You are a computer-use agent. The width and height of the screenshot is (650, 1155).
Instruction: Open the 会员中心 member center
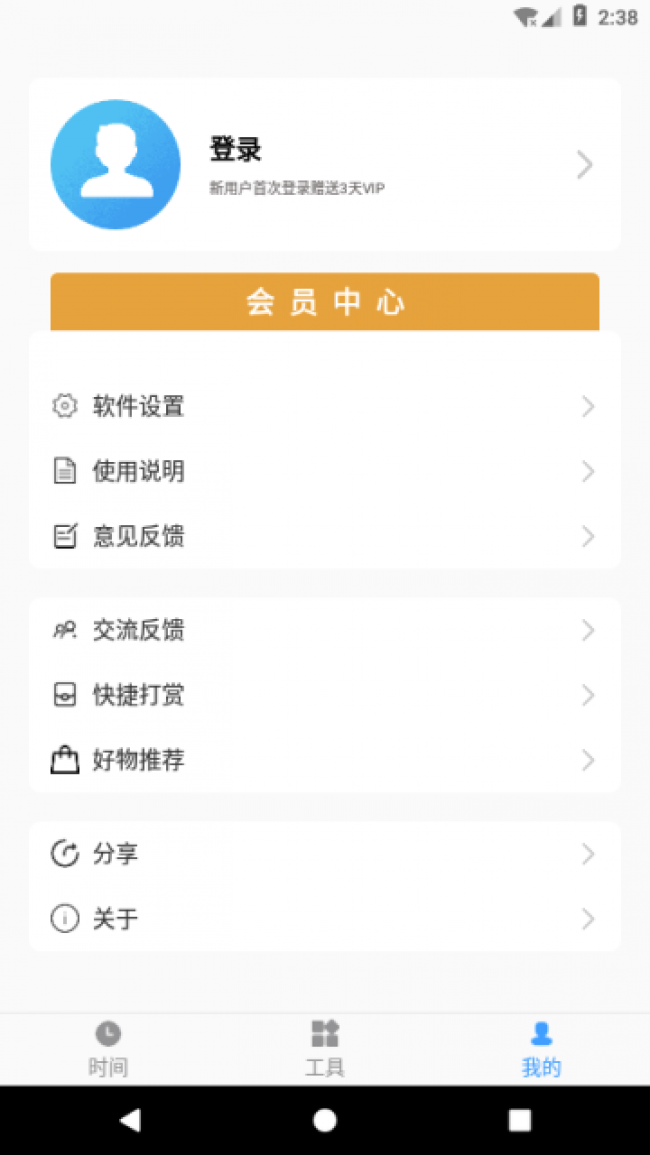(324, 302)
